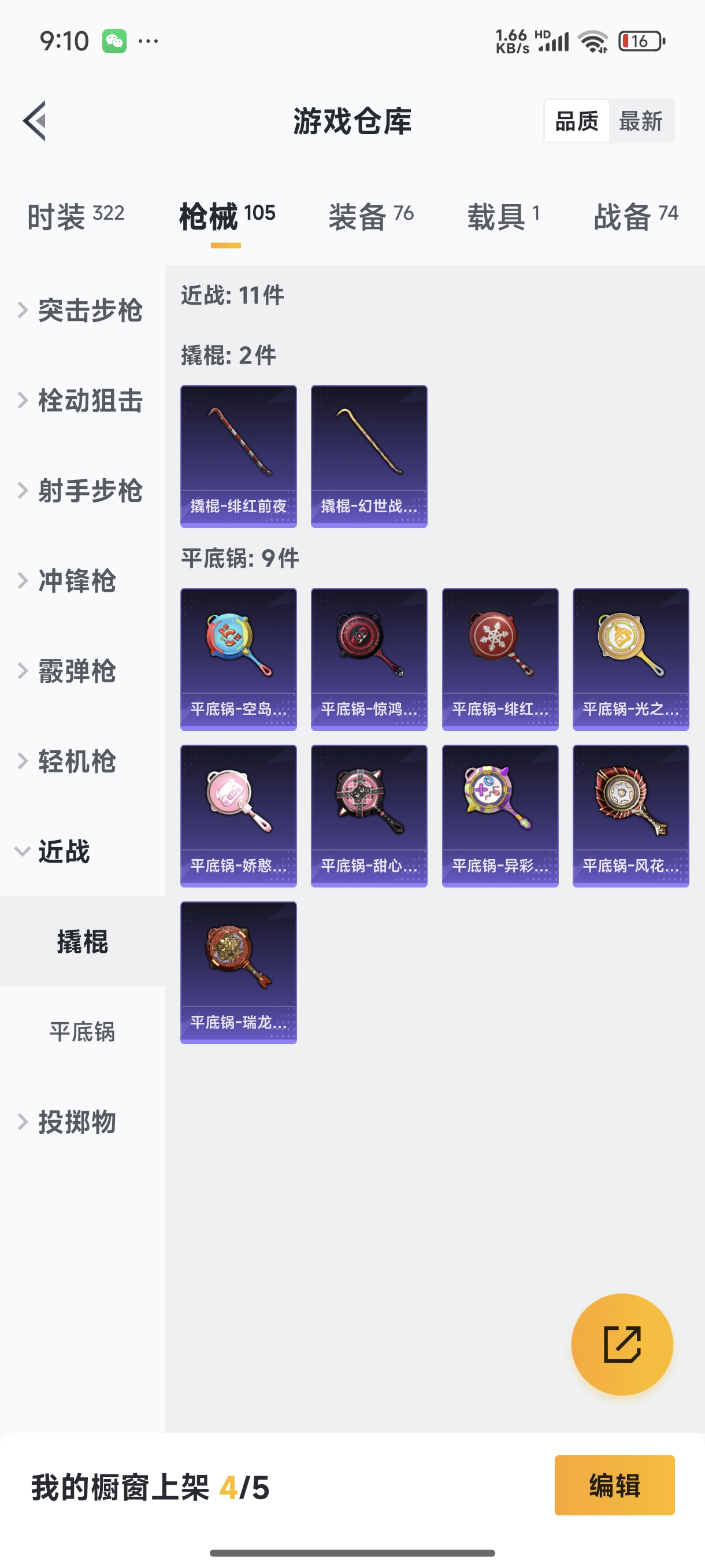This screenshot has height=1568, width=705.
Task: Expand 射手步枪 in the sidebar
Action: (82, 491)
